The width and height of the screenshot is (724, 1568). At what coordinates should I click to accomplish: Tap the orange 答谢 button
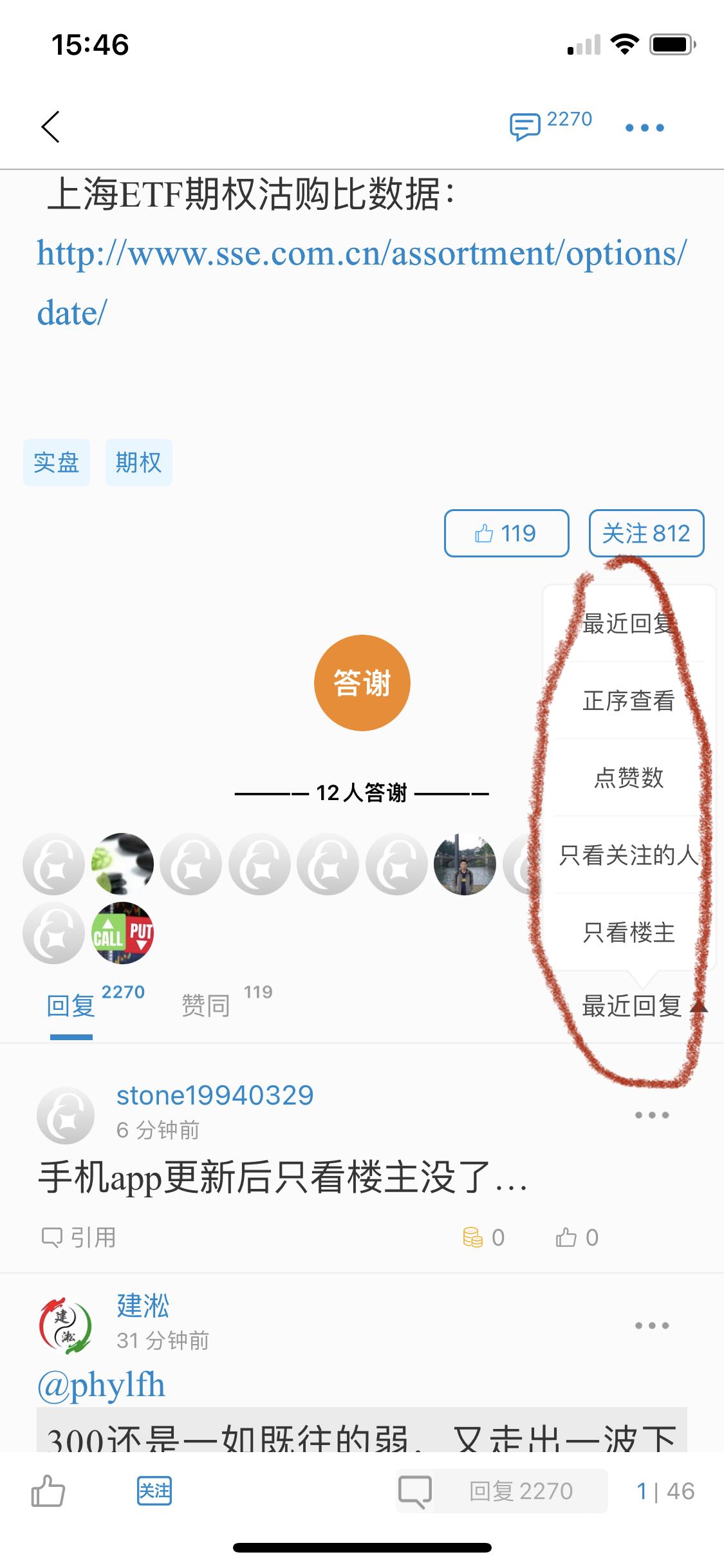[x=362, y=683]
